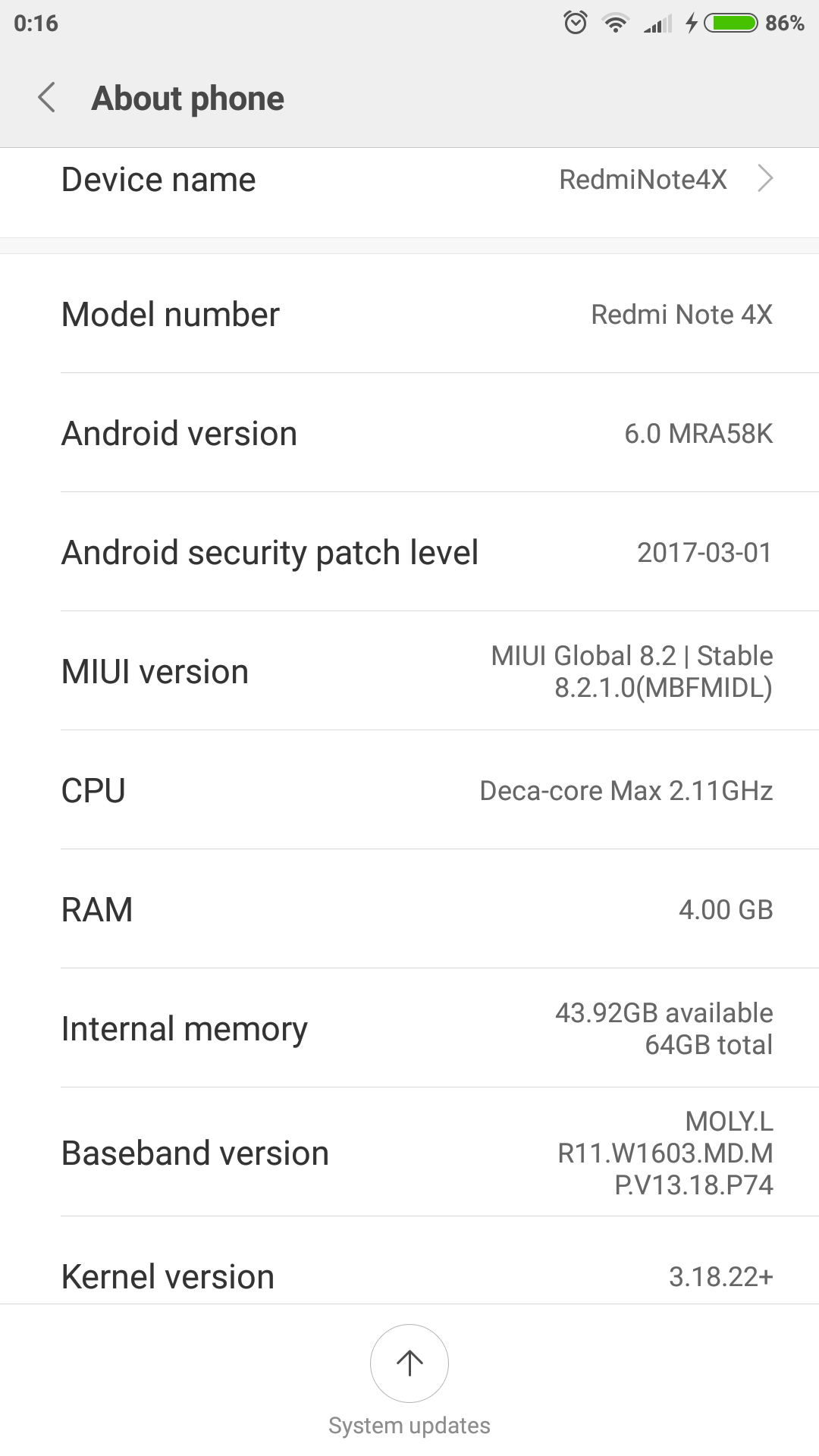This screenshot has height=1456, width=819.
Task: Tap the CPU row
Action: [x=409, y=790]
